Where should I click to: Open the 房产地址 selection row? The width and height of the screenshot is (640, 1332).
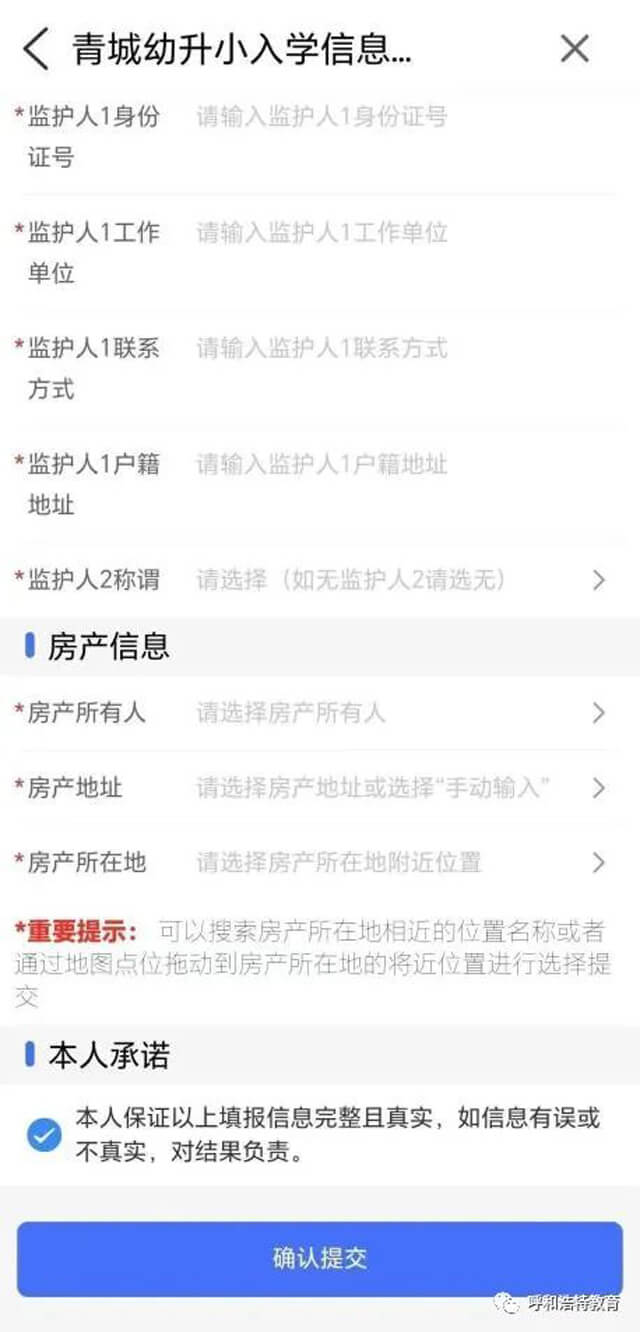point(400,788)
